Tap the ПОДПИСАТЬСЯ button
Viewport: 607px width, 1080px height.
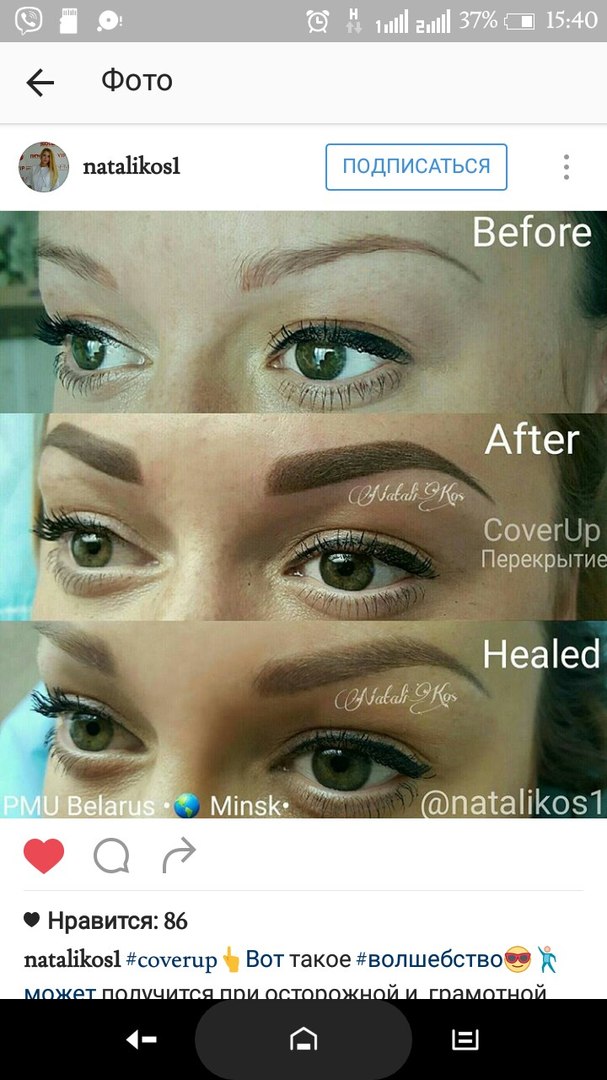pos(416,167)
